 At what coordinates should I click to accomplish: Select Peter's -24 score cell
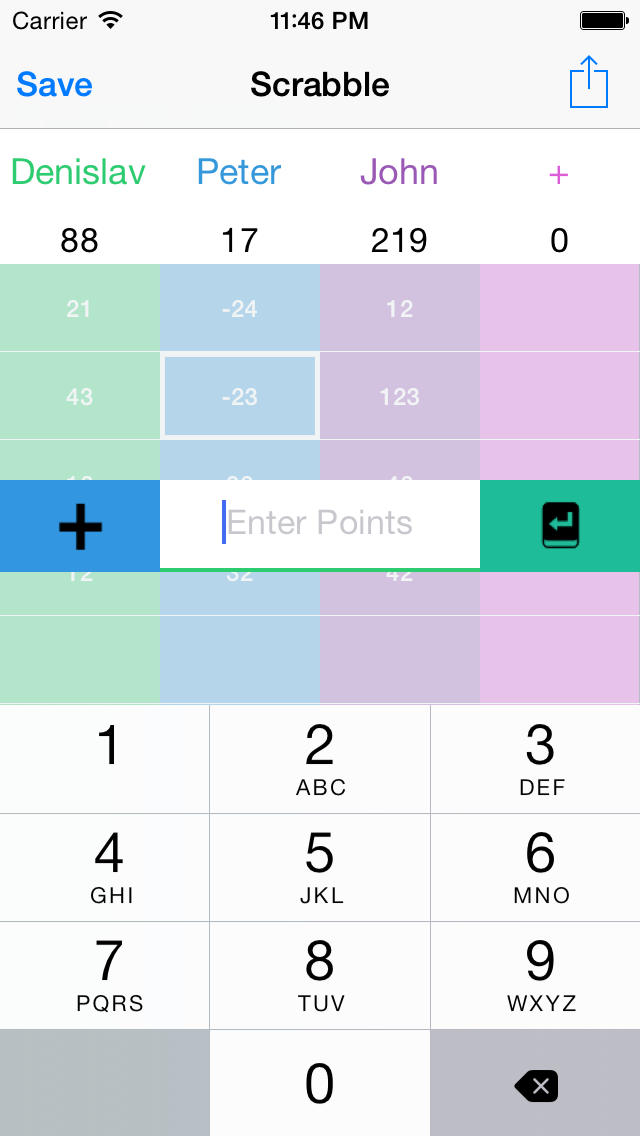(x=240, y=308)
